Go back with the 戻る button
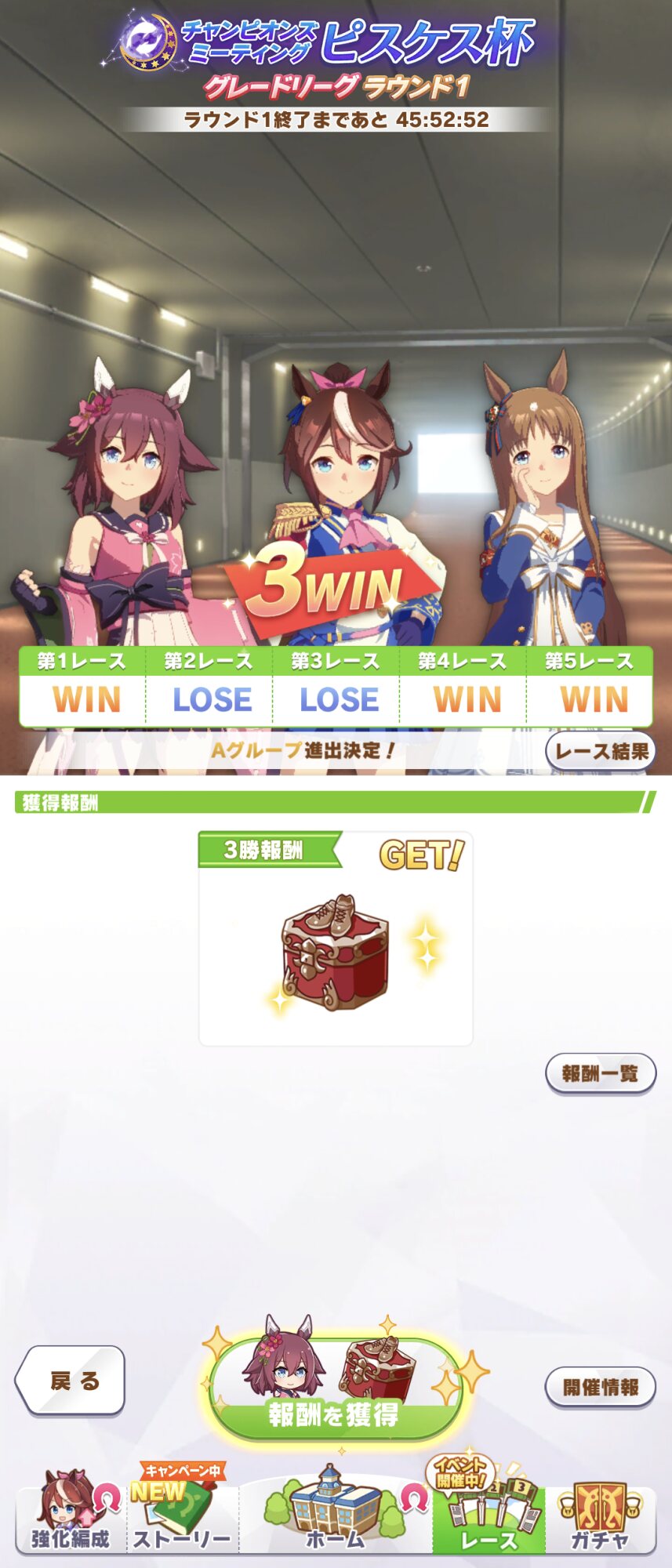The image size is (672, 1568). (71, 1381)
